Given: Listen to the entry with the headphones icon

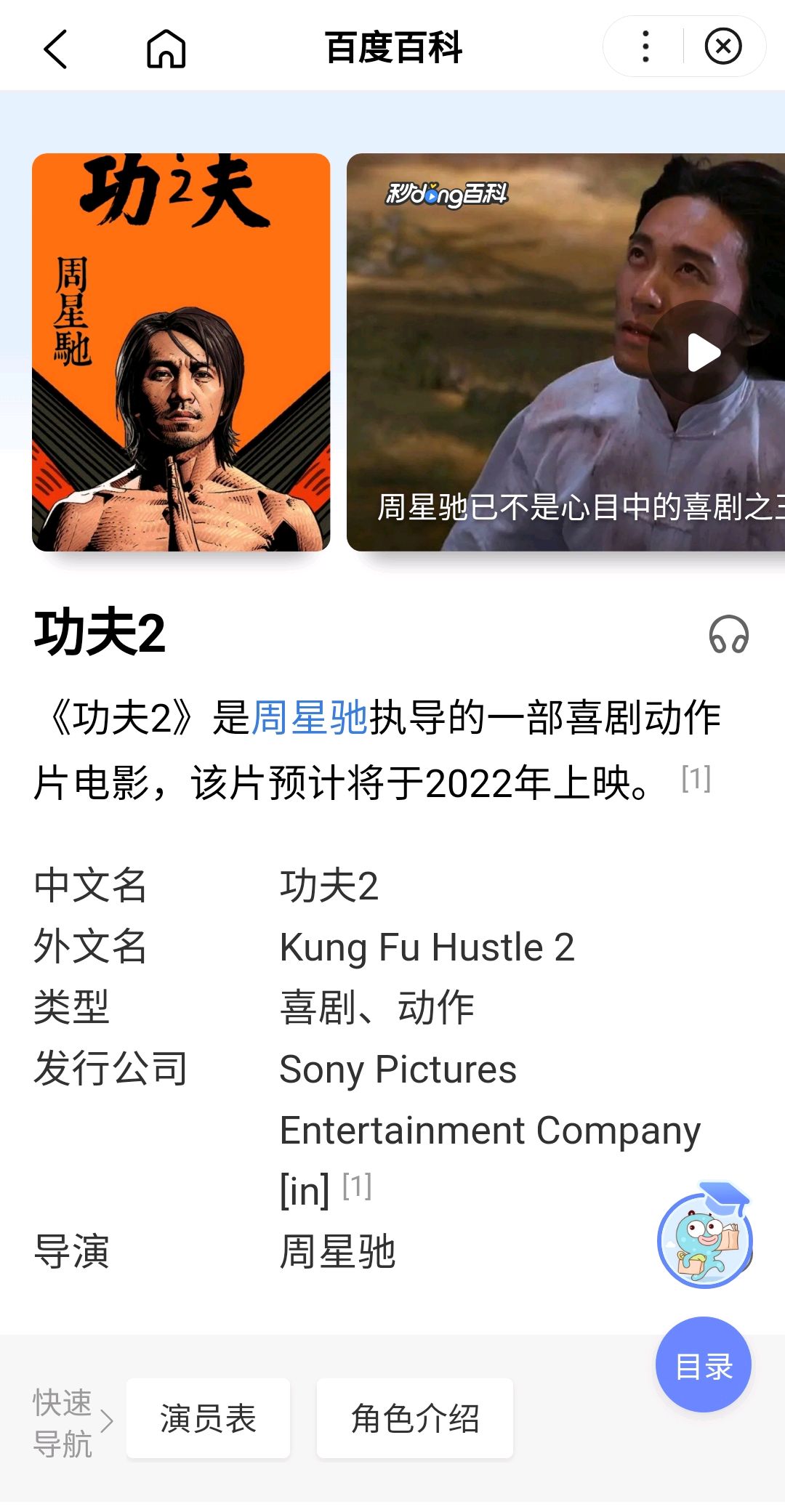Looking at the screenshot, I should click(728, 634).
